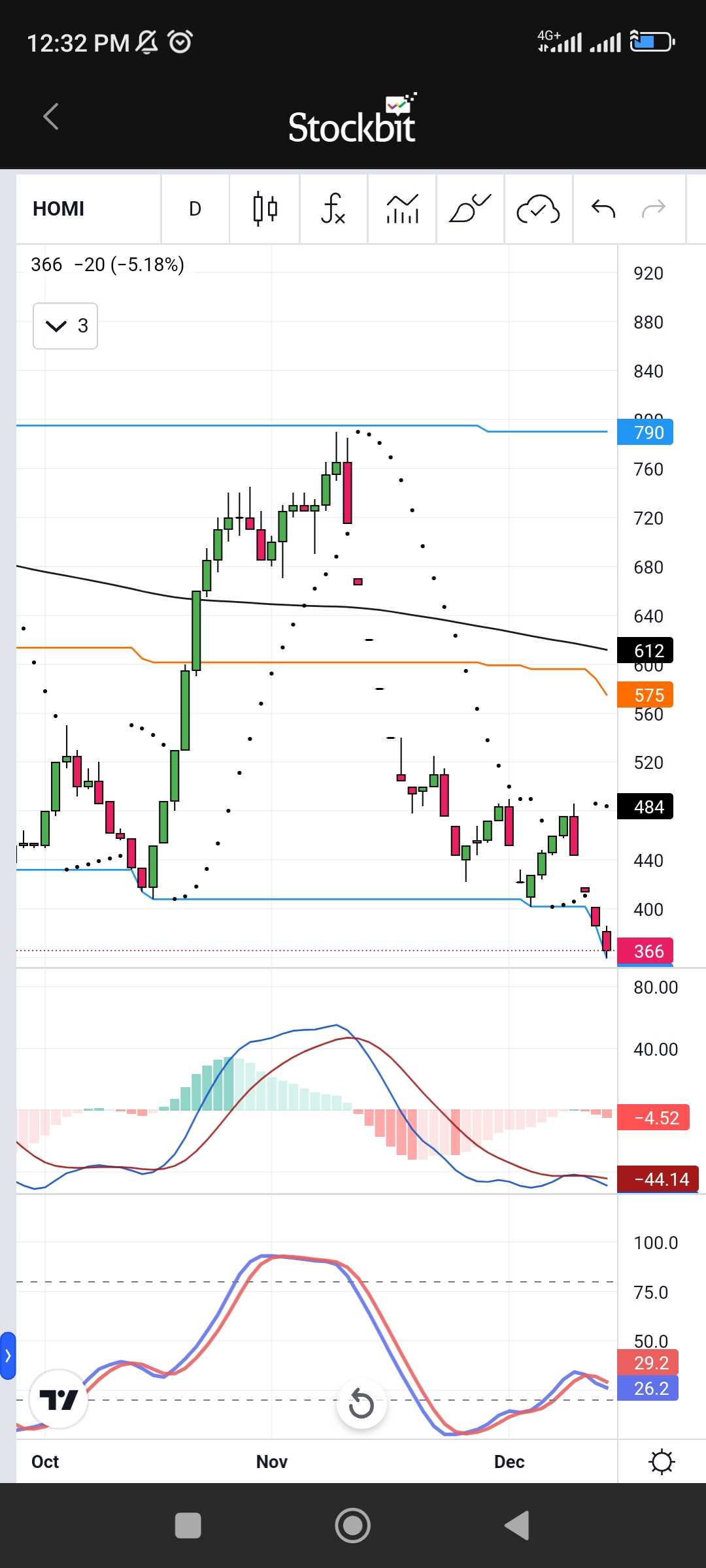Open the financials chart icon
The height and width of the screenshot is (1568, 706).
[x=402, y=209]
